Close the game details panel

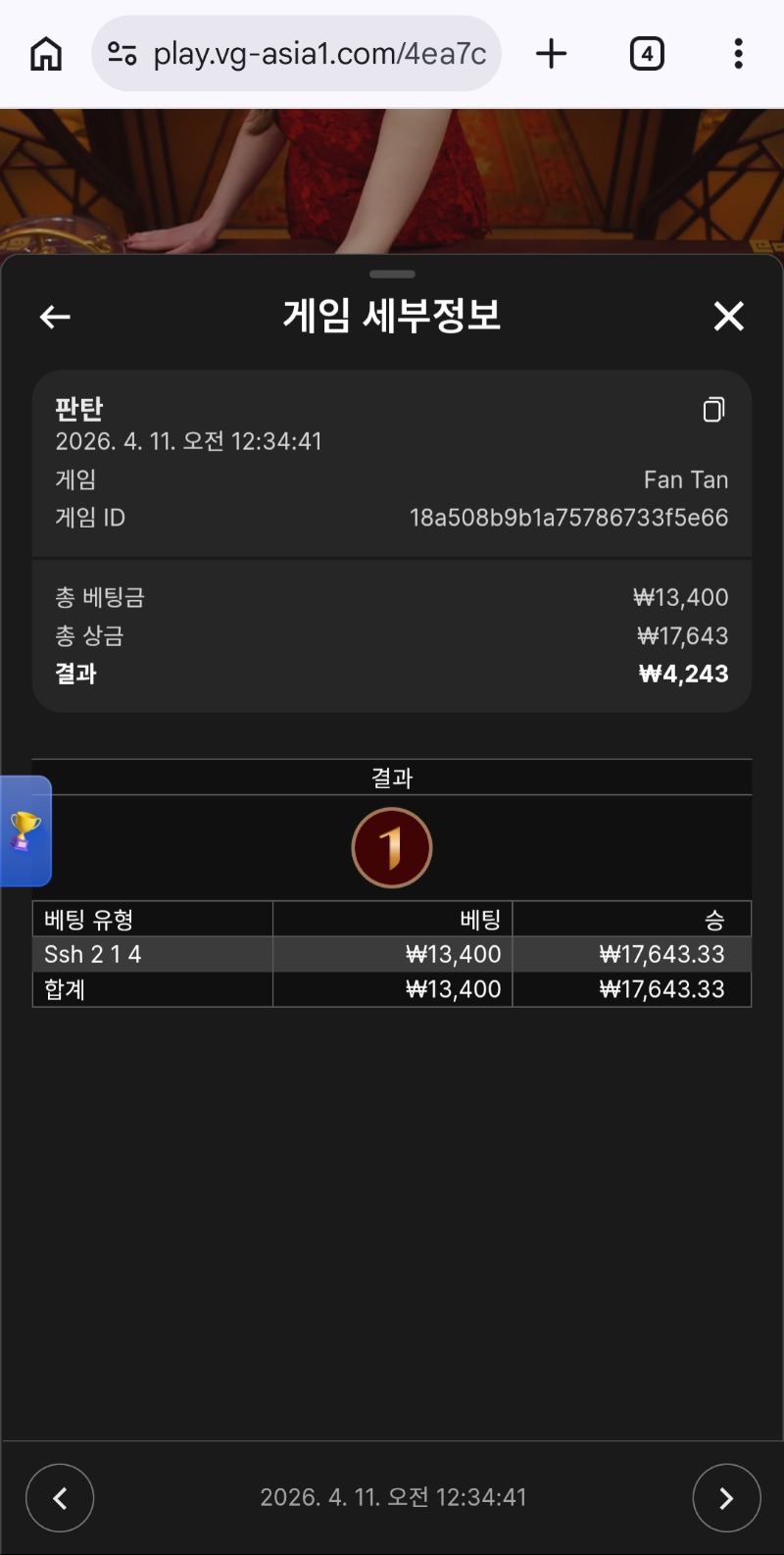coord(728,317)
